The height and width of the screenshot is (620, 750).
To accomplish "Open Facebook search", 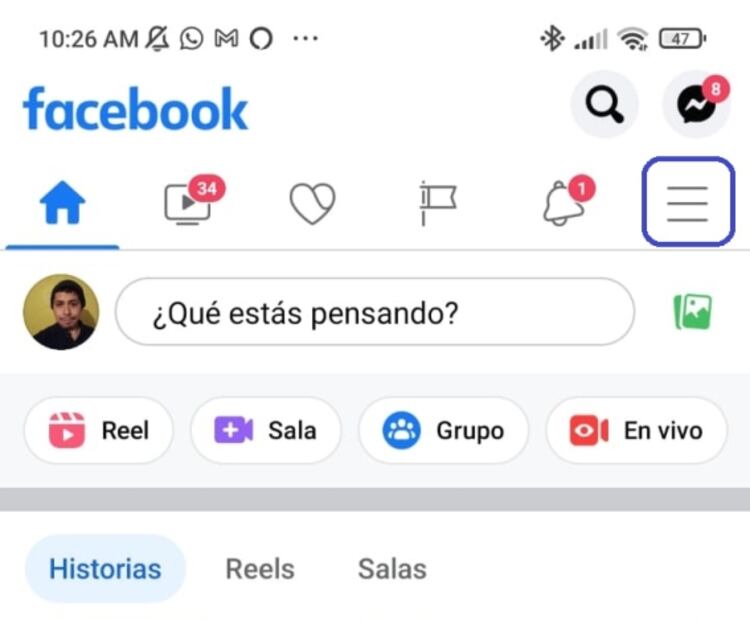I will click(604, 104).
